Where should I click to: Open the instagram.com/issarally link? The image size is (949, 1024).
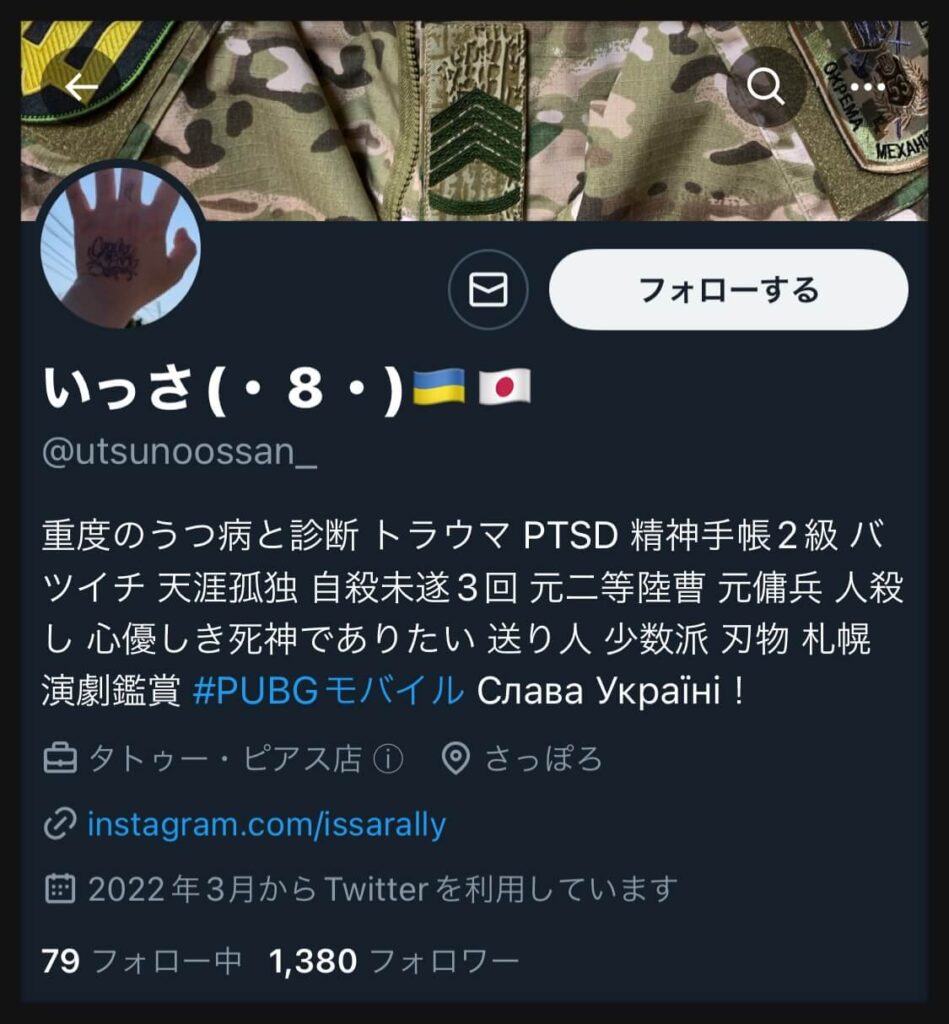click(x=266, y=825)
